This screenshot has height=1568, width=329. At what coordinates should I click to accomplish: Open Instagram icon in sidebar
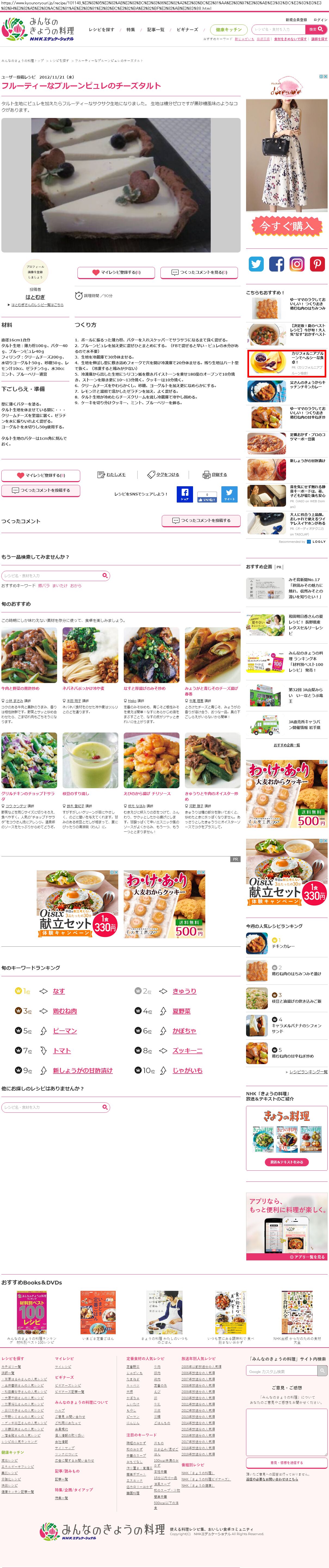click(x=297, y=264)
